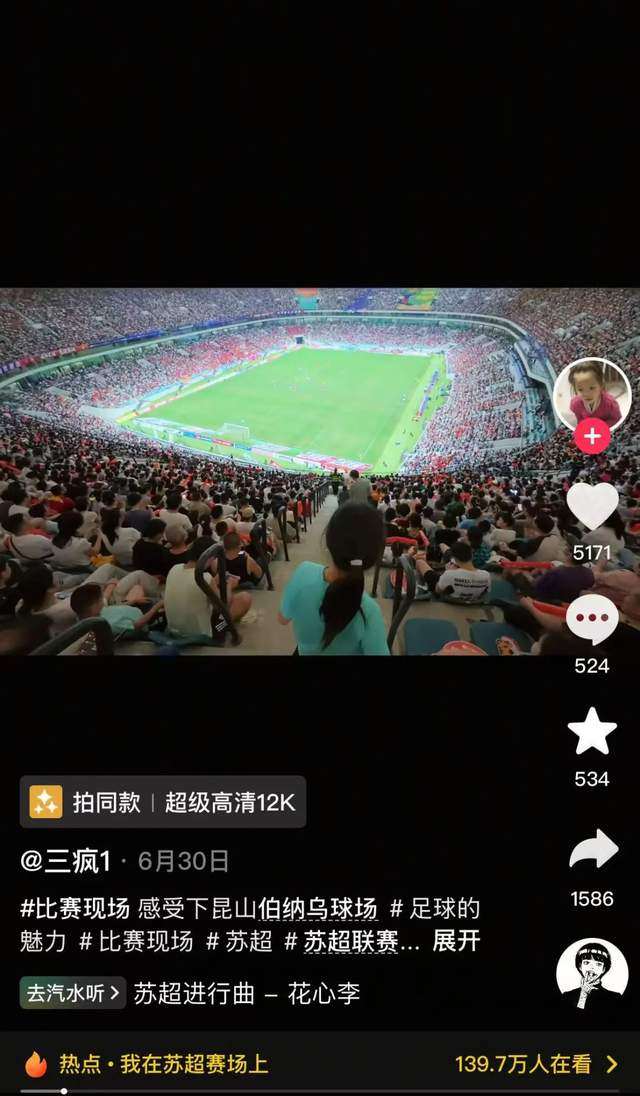This screenshot has height=1096, width=640.
Task: Follow the creator with the plus button
Action: click(x=592, y=437)
